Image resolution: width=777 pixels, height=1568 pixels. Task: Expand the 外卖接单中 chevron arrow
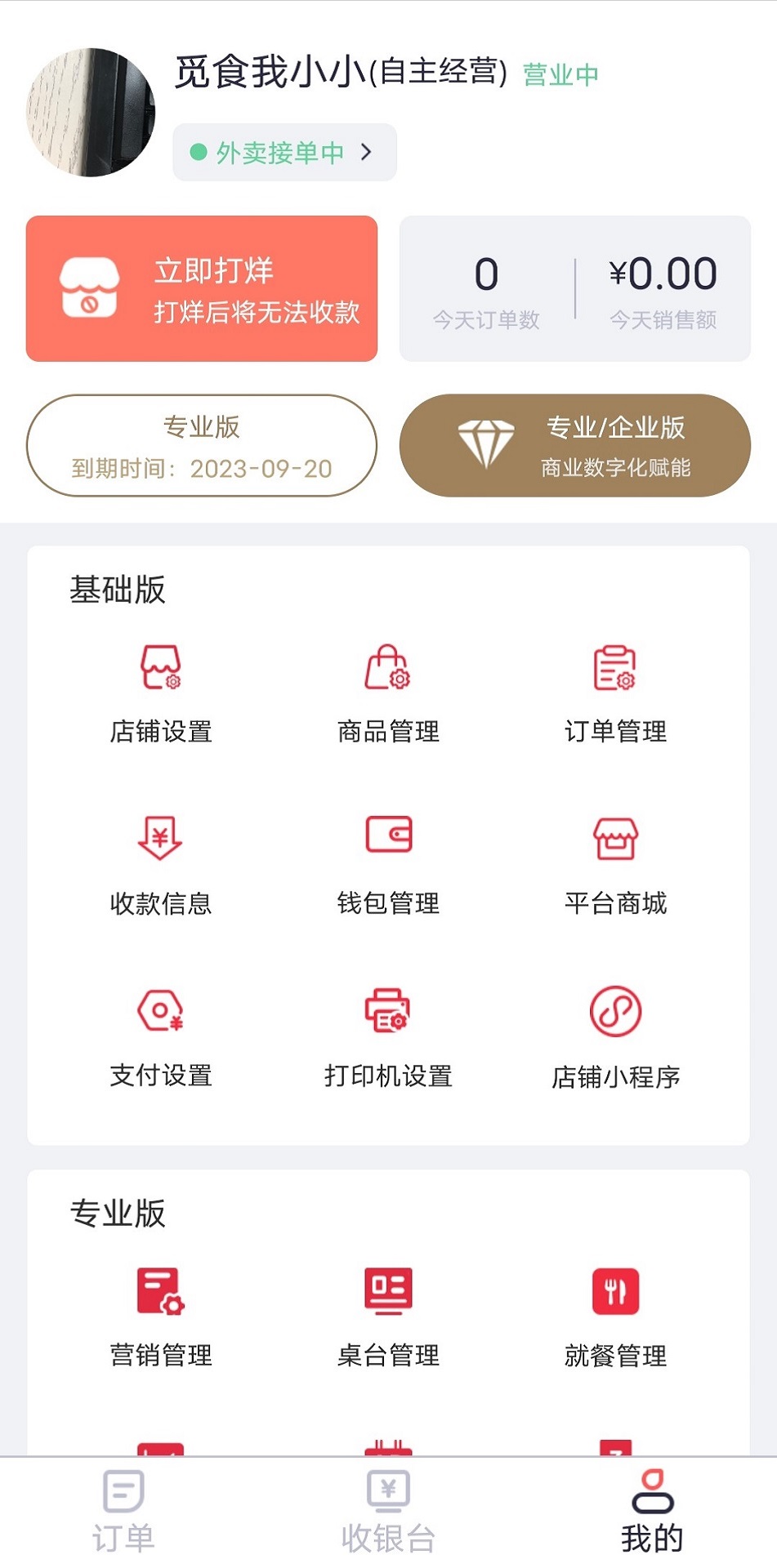pyautogui.click(x=368, y=151)
